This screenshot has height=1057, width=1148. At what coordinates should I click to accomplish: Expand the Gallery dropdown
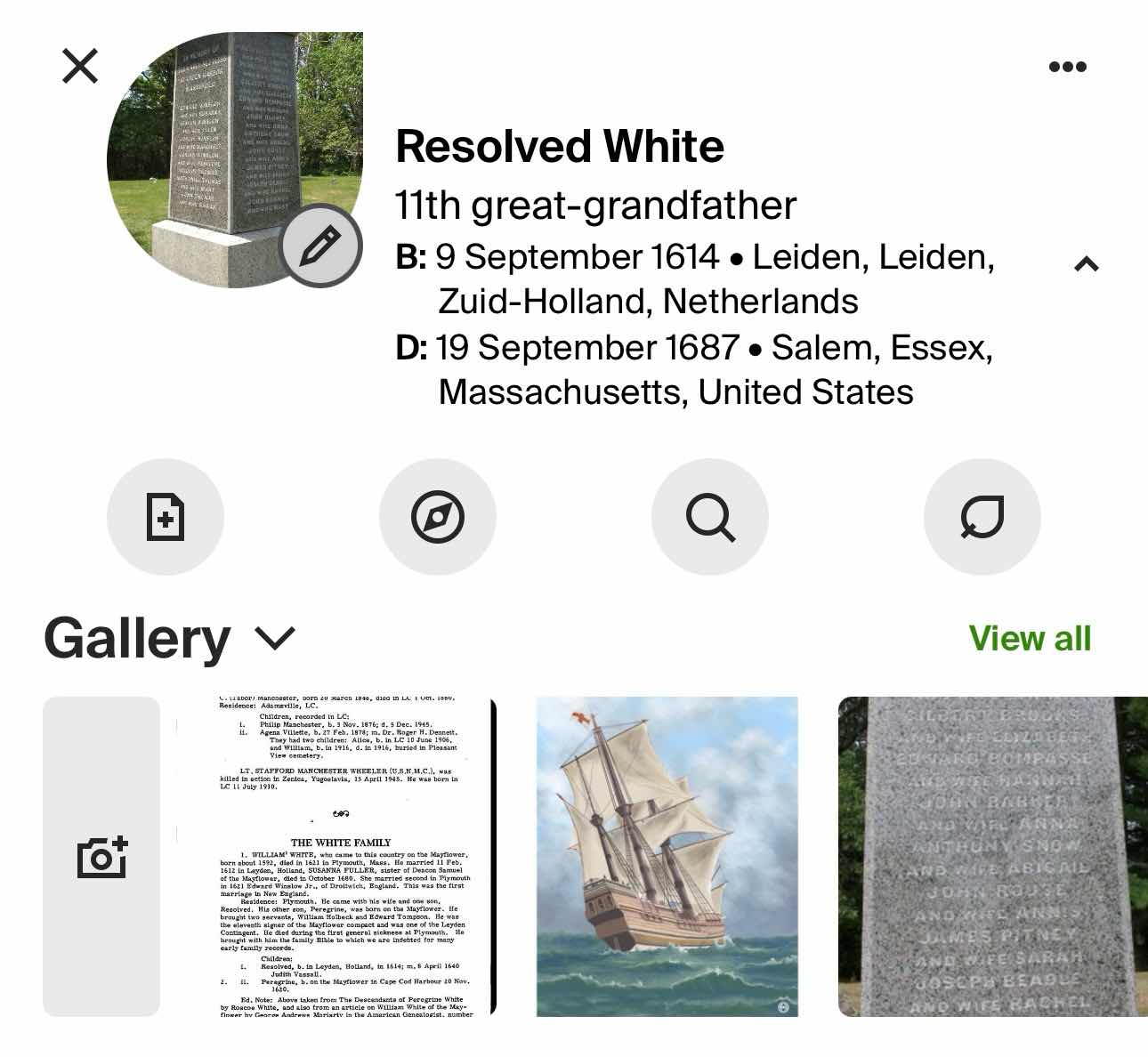click(x=275, y=638)
